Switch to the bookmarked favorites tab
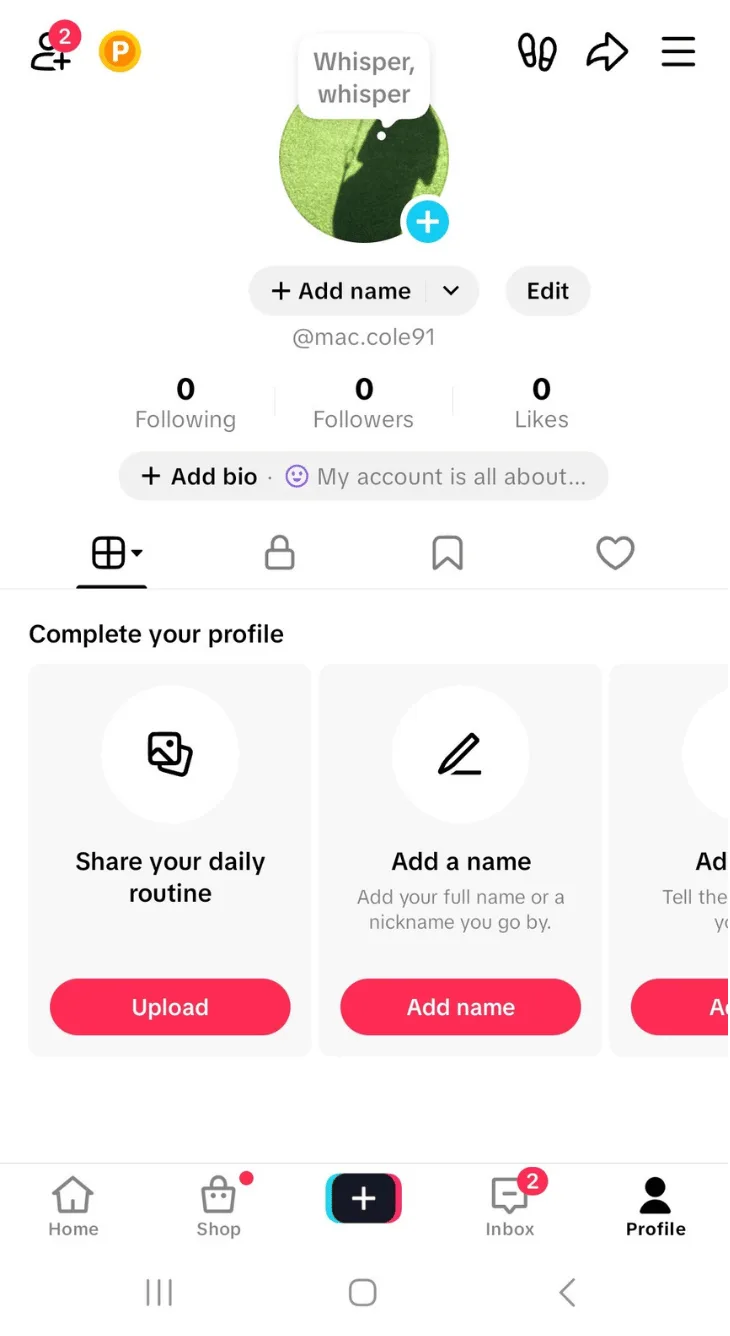The width and height of the screenshot is (730, 1336). (x=447, y=553)
